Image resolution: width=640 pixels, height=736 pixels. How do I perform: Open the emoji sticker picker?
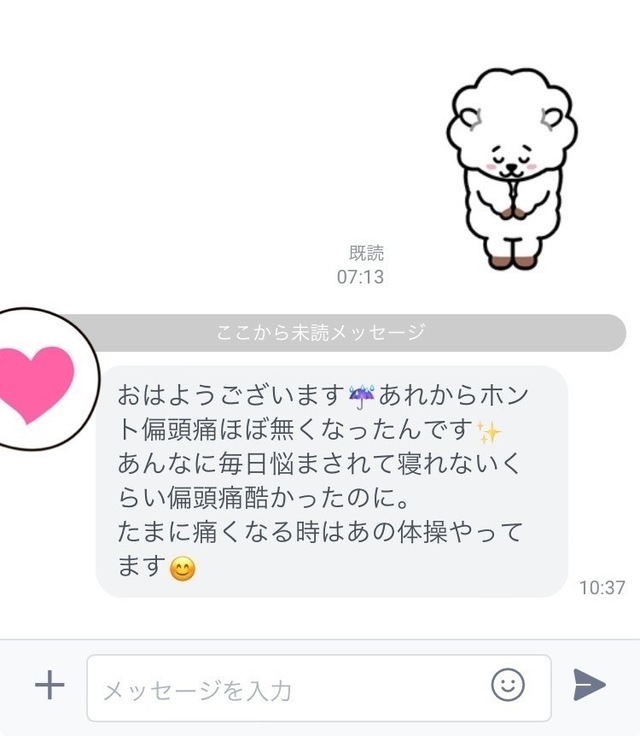508,685
